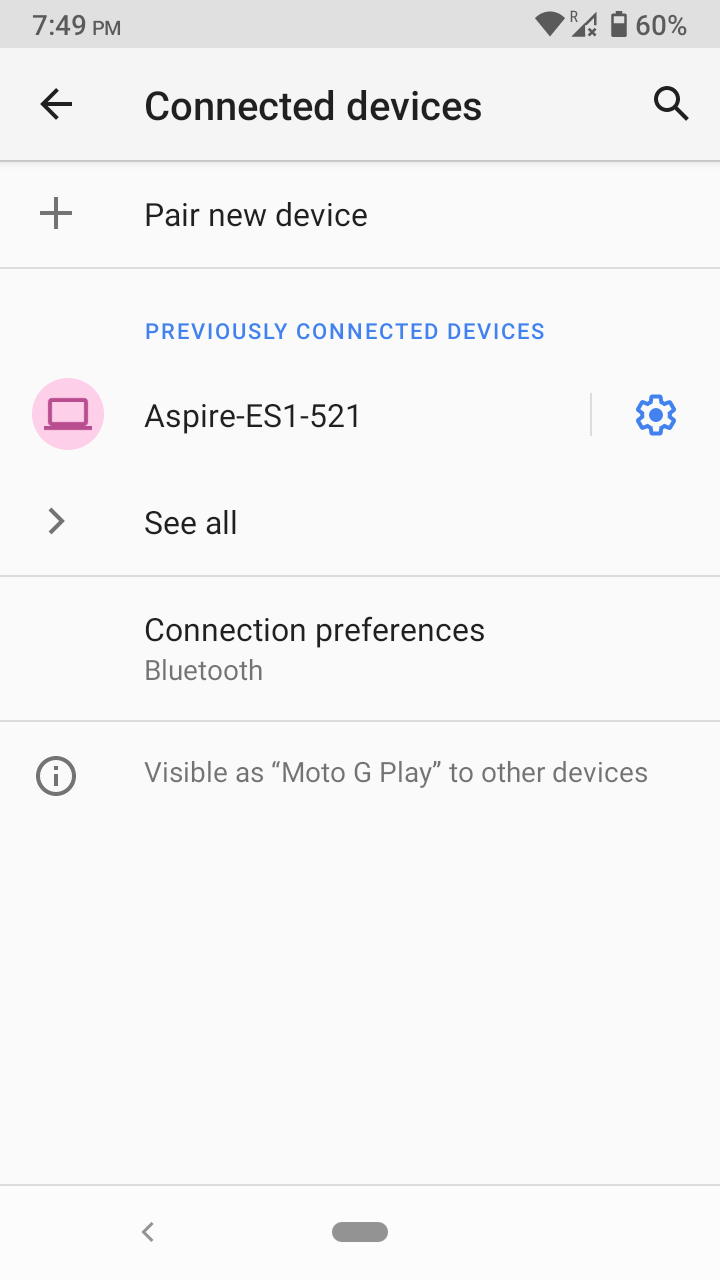This screenshot has height=1280, width=720.
Task: Tap the system back button
Action: point(148,1232)
